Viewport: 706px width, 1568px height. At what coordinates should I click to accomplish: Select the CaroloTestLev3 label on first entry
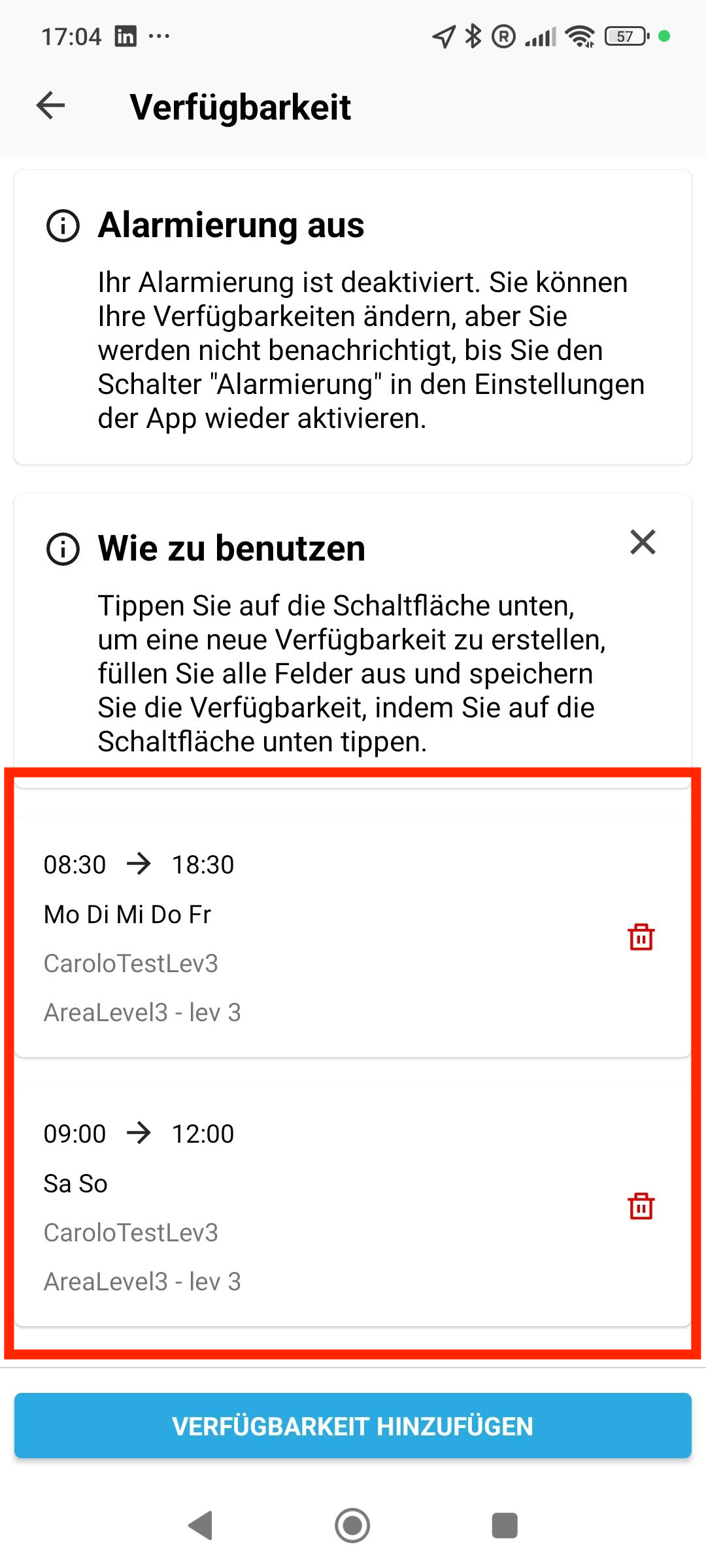(132, 963)
